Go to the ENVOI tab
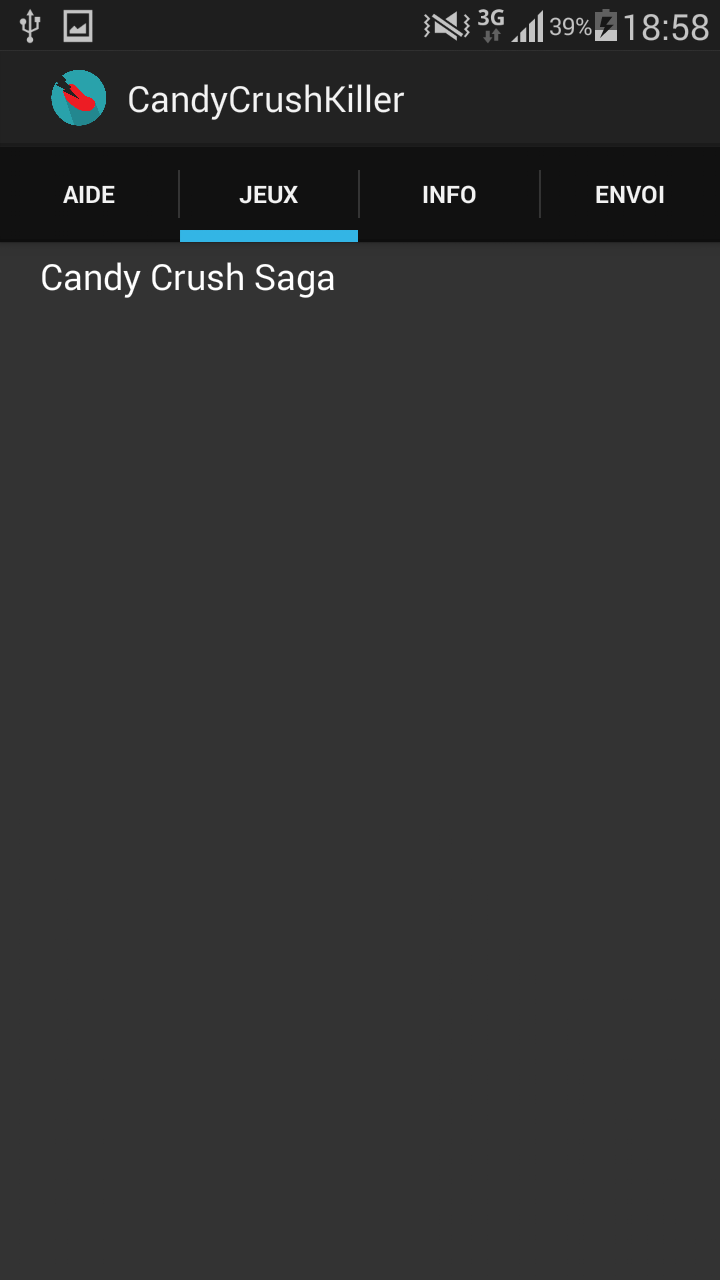 (x=630, y=195)
